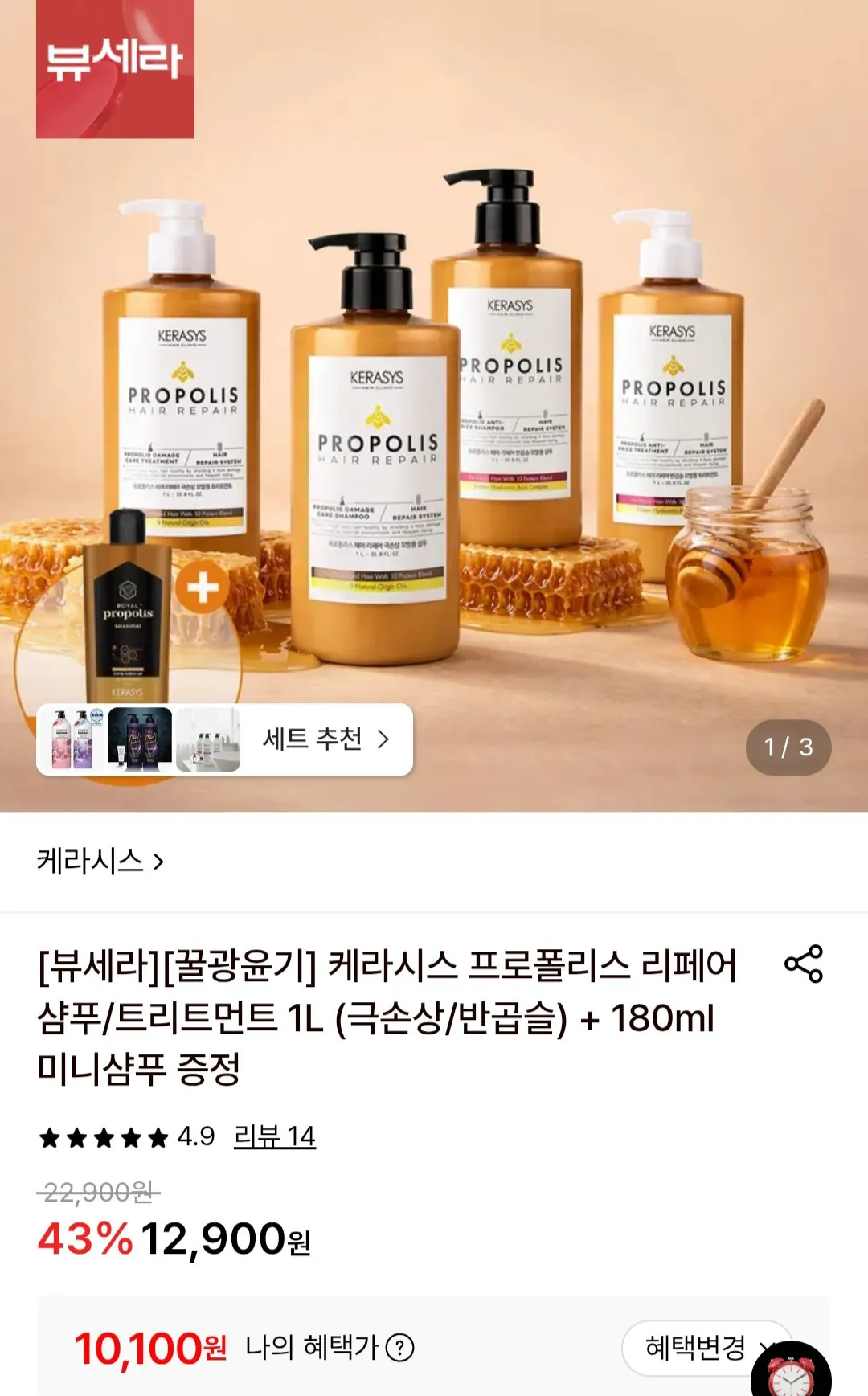The width and height of the screenshot is (868, 1396).
Task: Open the 리뷰 14 reviews link
Action: pos(274,1136)
